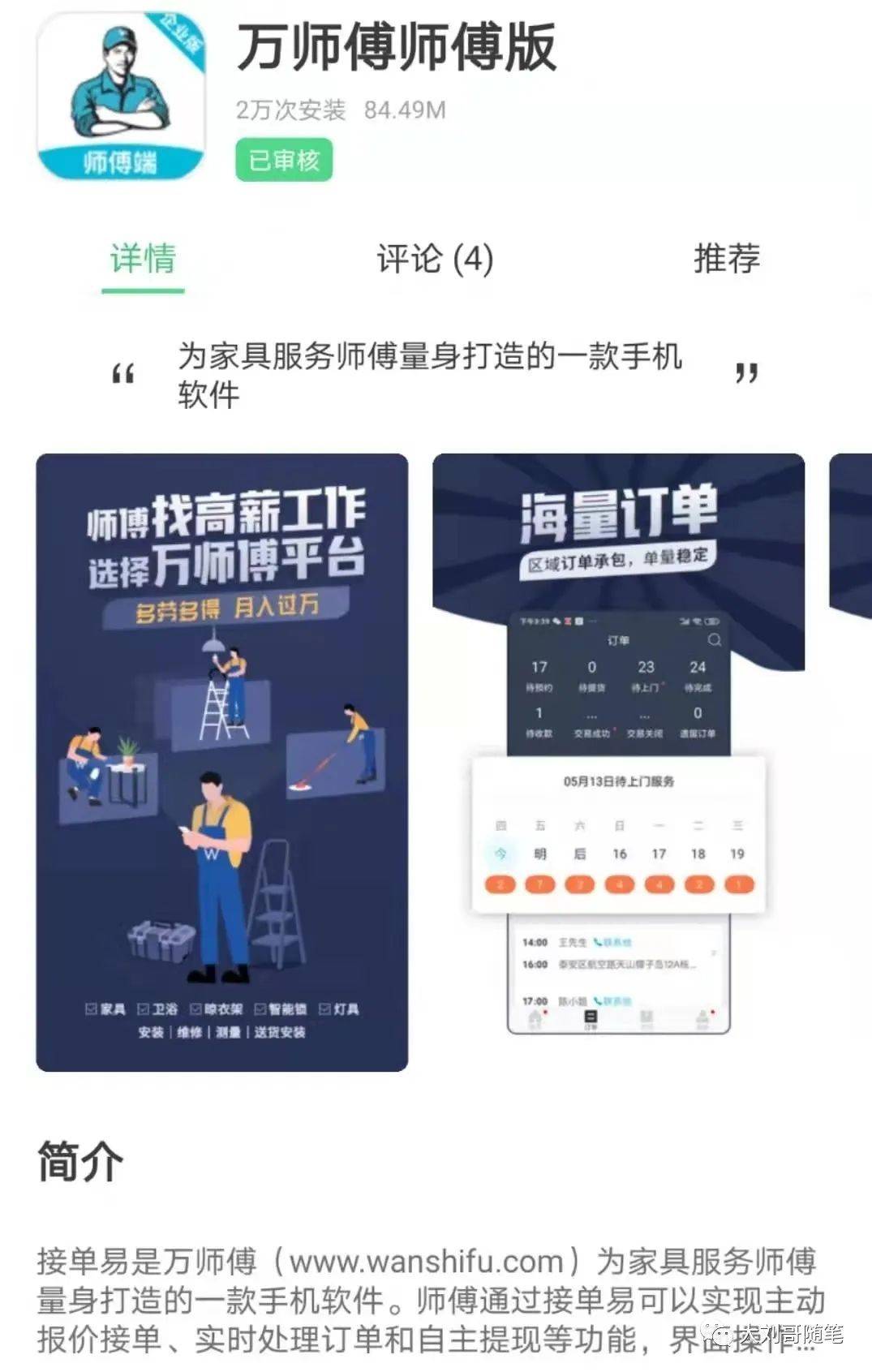Open the 海量订单 screenshot preview
The image size is (872, 1372).
(x=618, y=762)
